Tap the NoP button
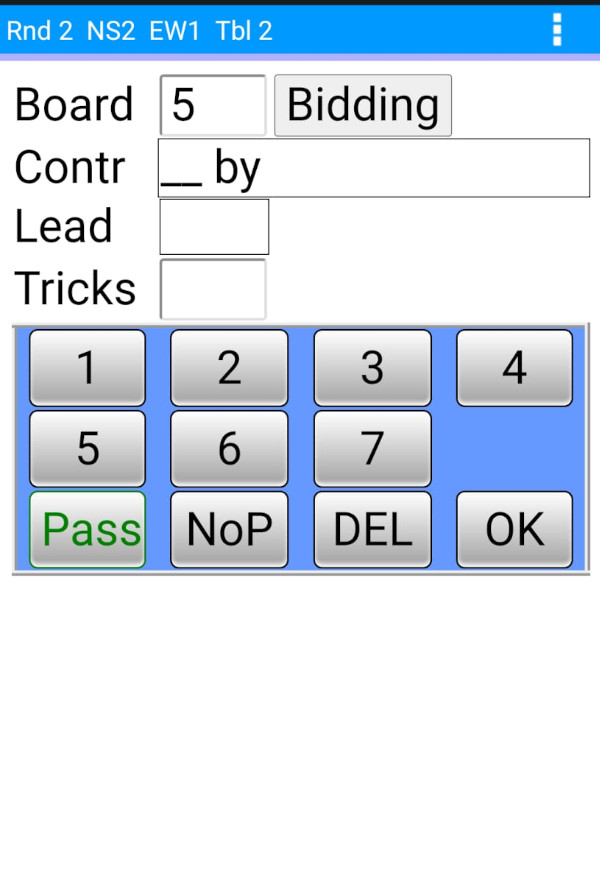Viewport: 600px width, 880px height. pyautogui.click(x=229, y=530)
